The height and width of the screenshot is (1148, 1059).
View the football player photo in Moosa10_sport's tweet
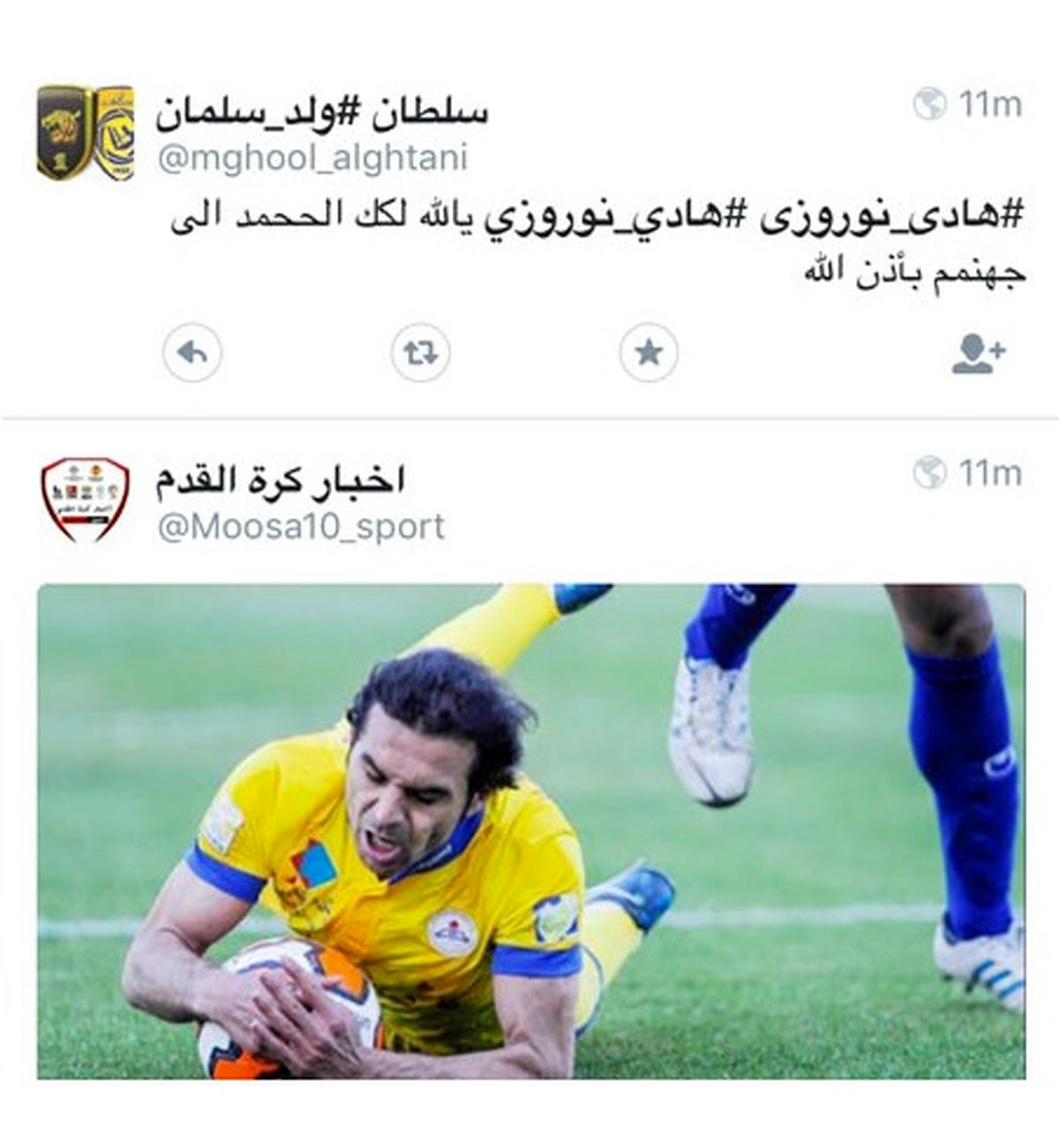coord(529,829)
